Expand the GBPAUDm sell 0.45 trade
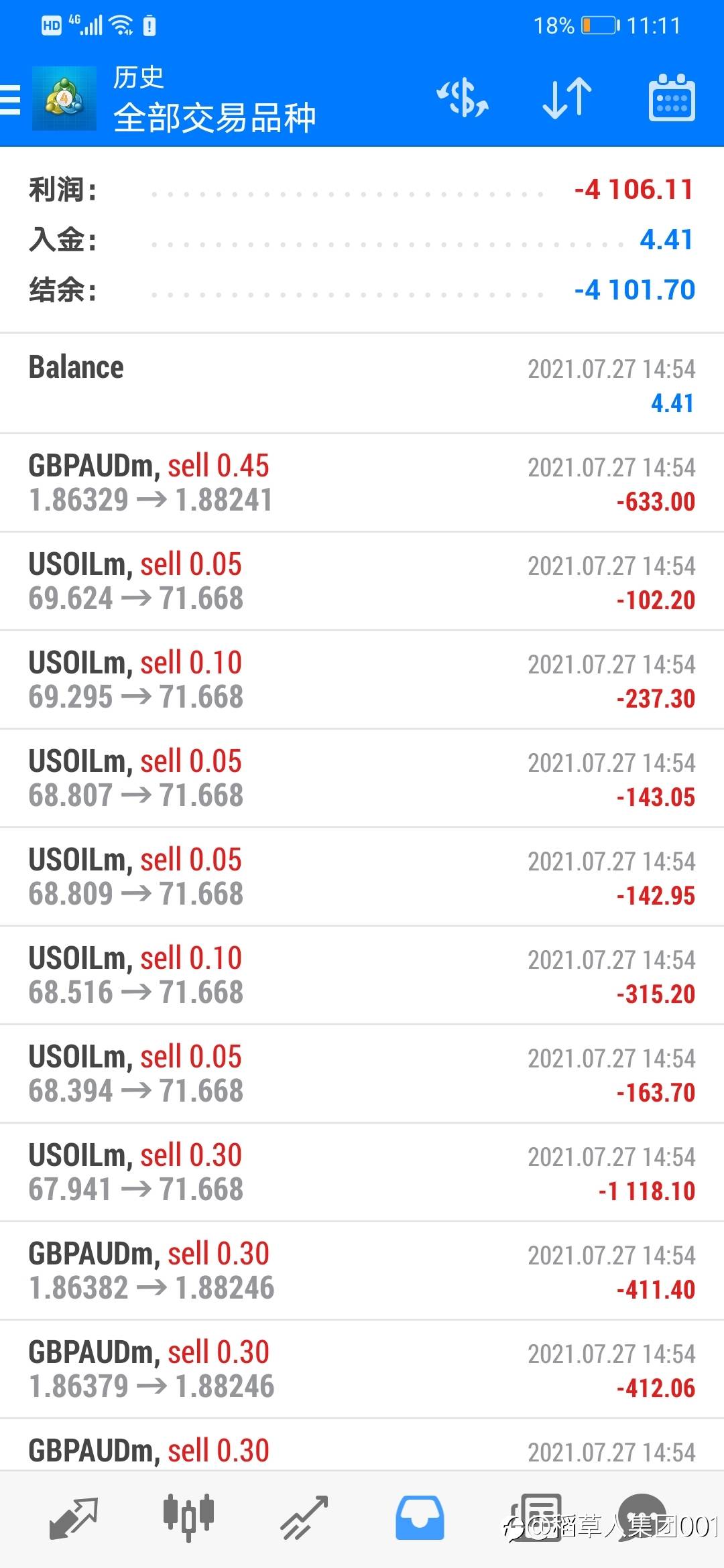Screen dimensions: 724x1568 362,483
